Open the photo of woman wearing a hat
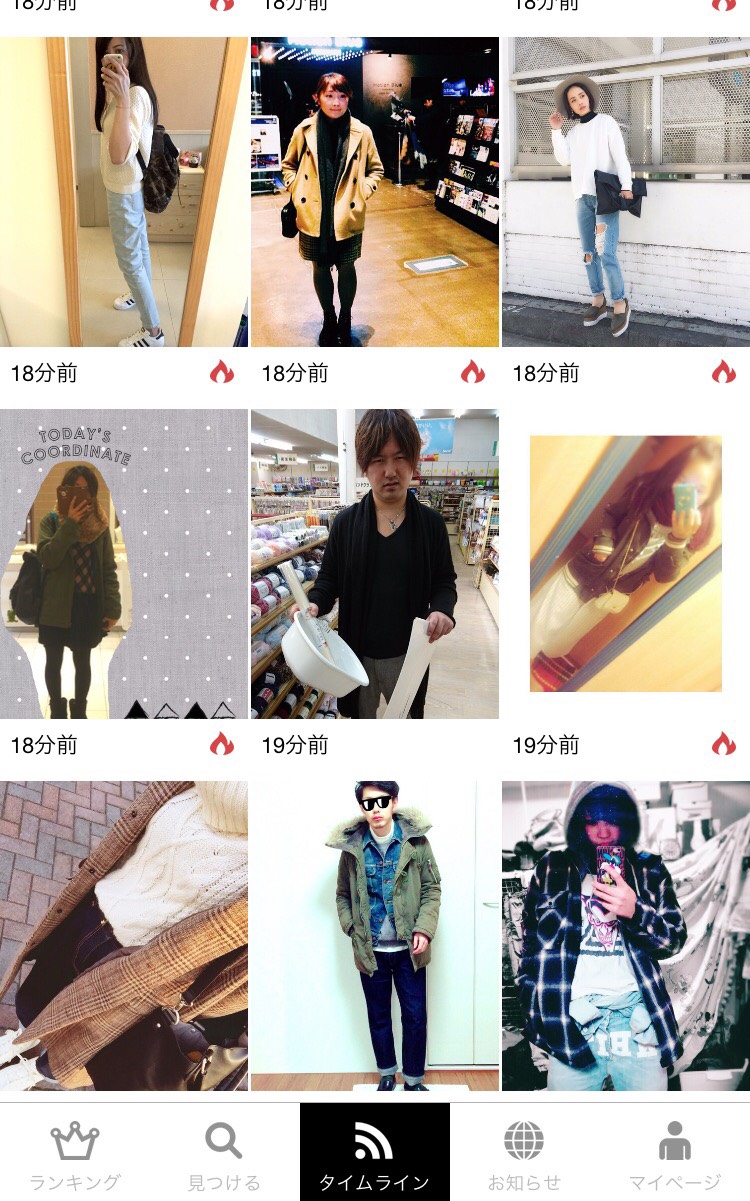Image resolution: width=750 pixels, height=1201 pixels. click(x=626, y=192)
